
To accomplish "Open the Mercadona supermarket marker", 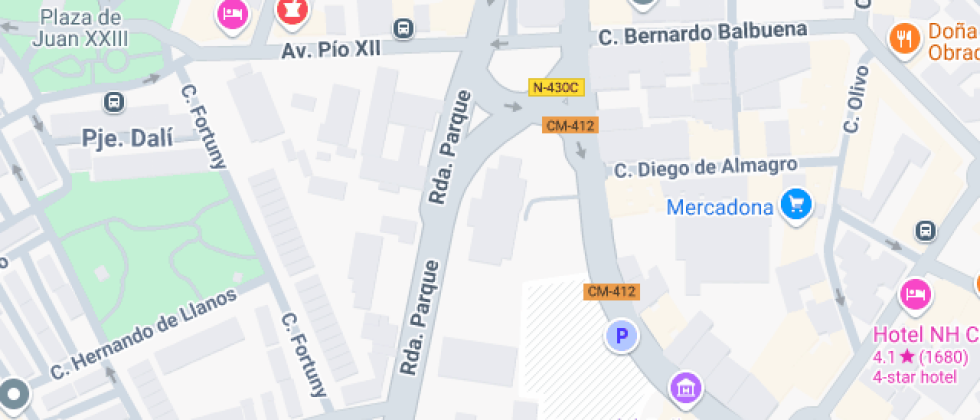I will [x=797, y=204].
